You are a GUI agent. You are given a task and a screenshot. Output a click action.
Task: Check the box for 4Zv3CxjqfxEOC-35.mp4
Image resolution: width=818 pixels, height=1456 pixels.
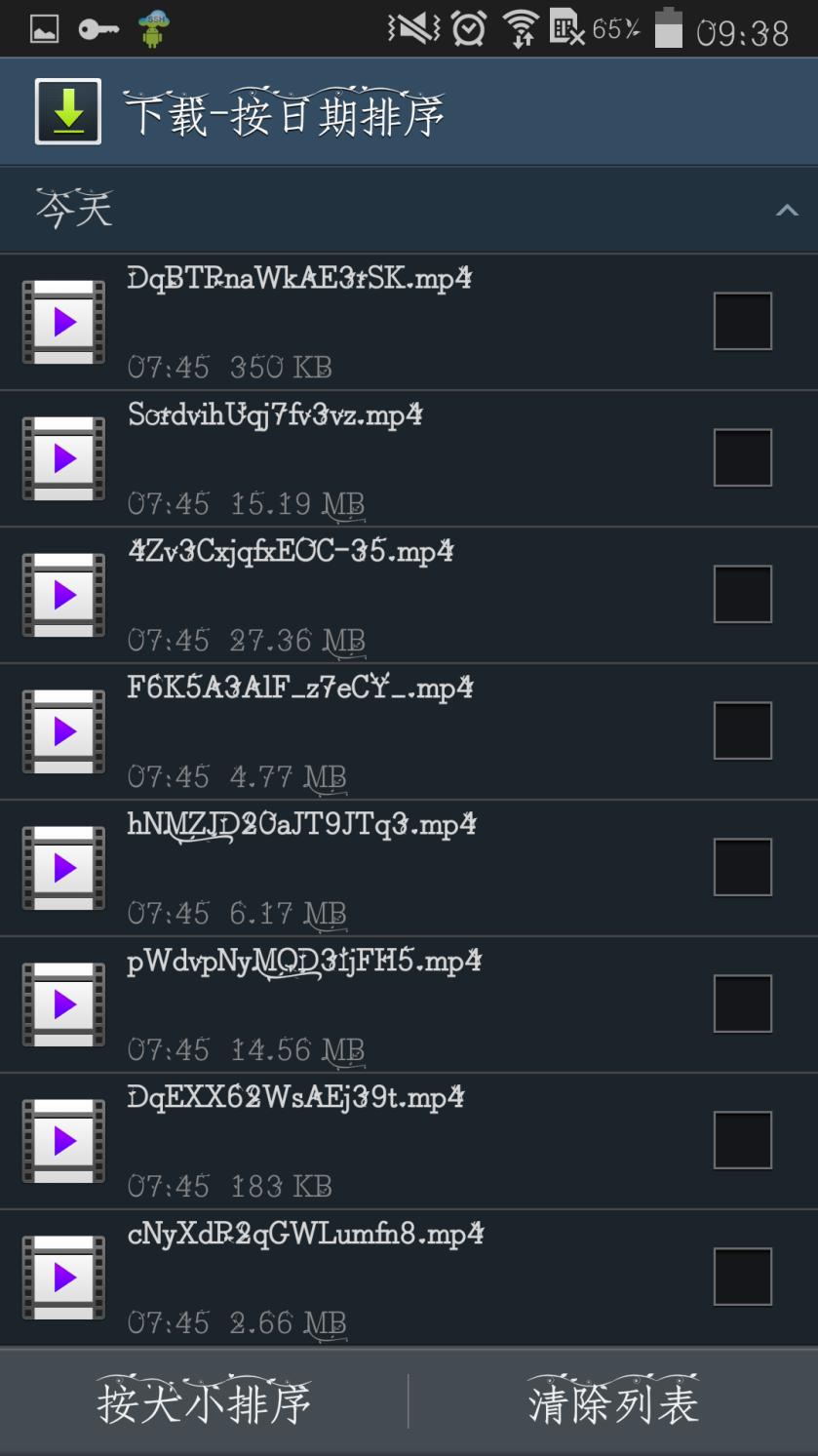[743, 594]
